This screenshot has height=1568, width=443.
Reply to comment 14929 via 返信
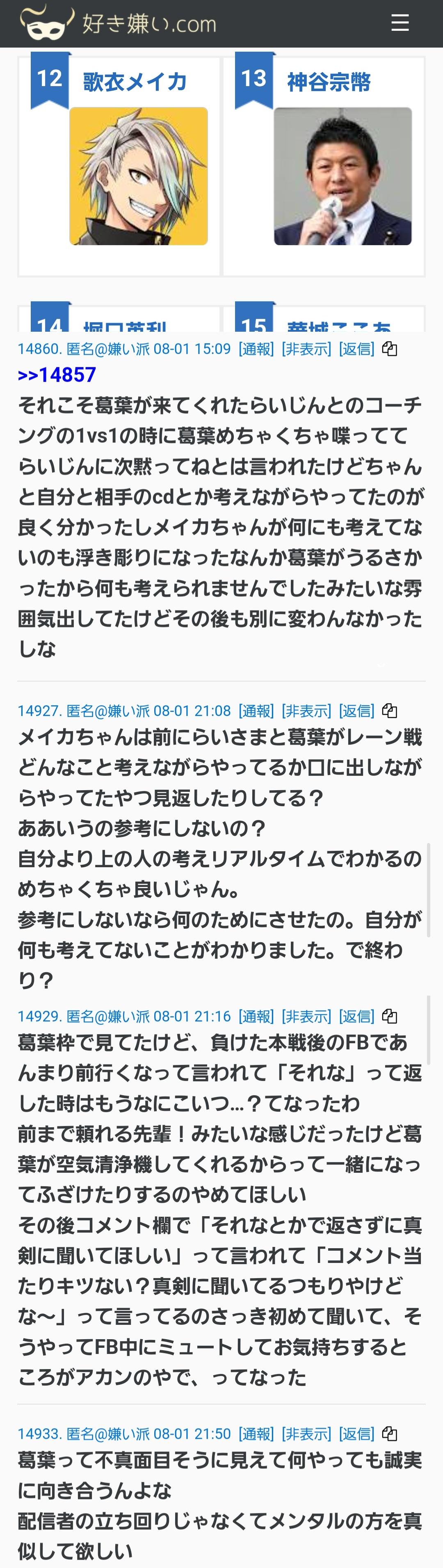pyautogui.click(x=356, y=1016)
